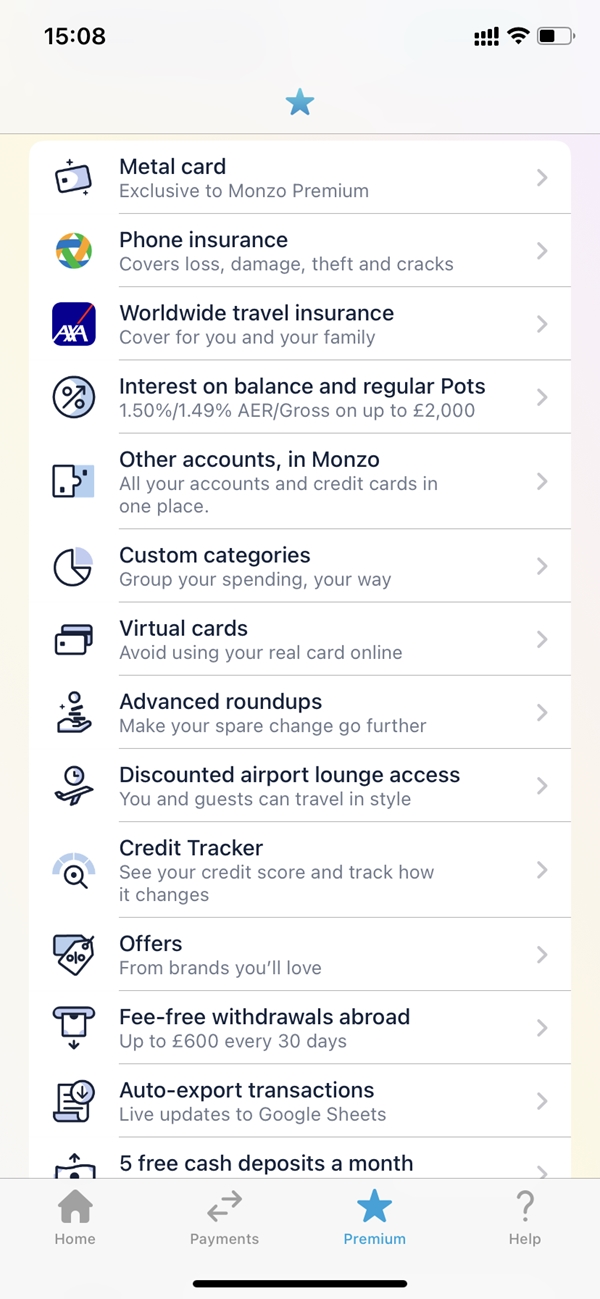Open Auto-export transactions
The image size is (600, 1299).
coord(300,1100)
